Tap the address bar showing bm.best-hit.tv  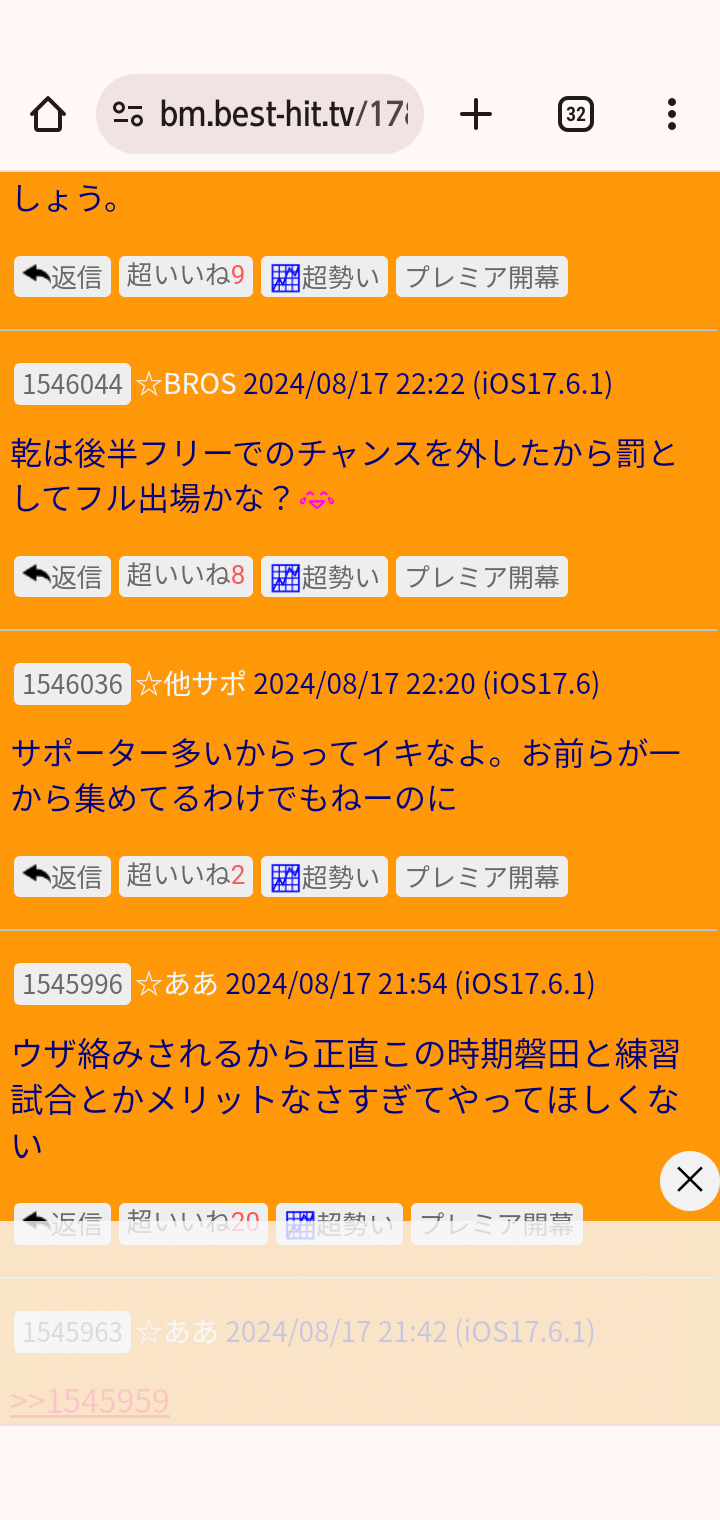click(260, 114)
